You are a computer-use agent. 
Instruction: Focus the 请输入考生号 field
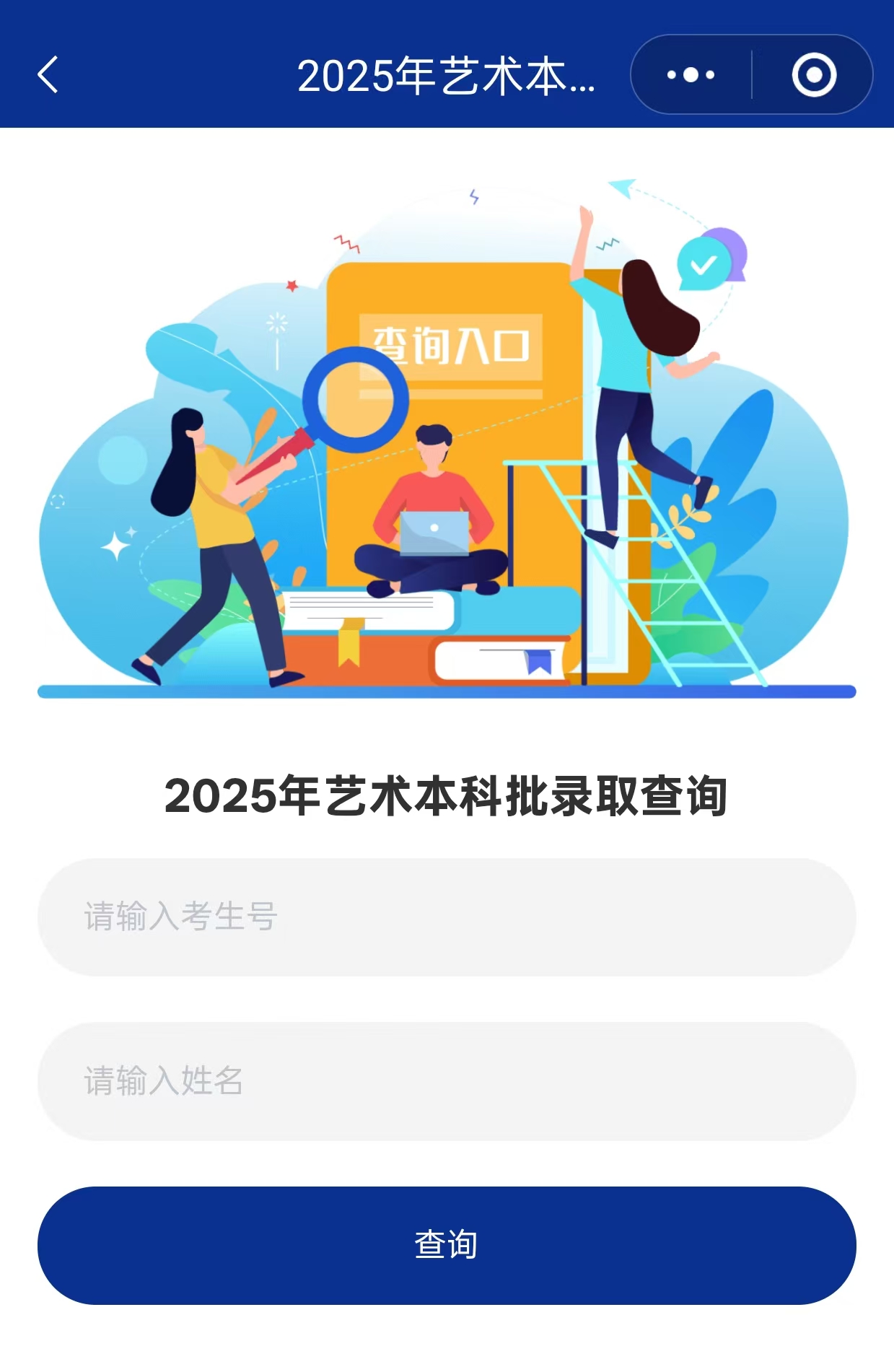[x=447, y=917]
